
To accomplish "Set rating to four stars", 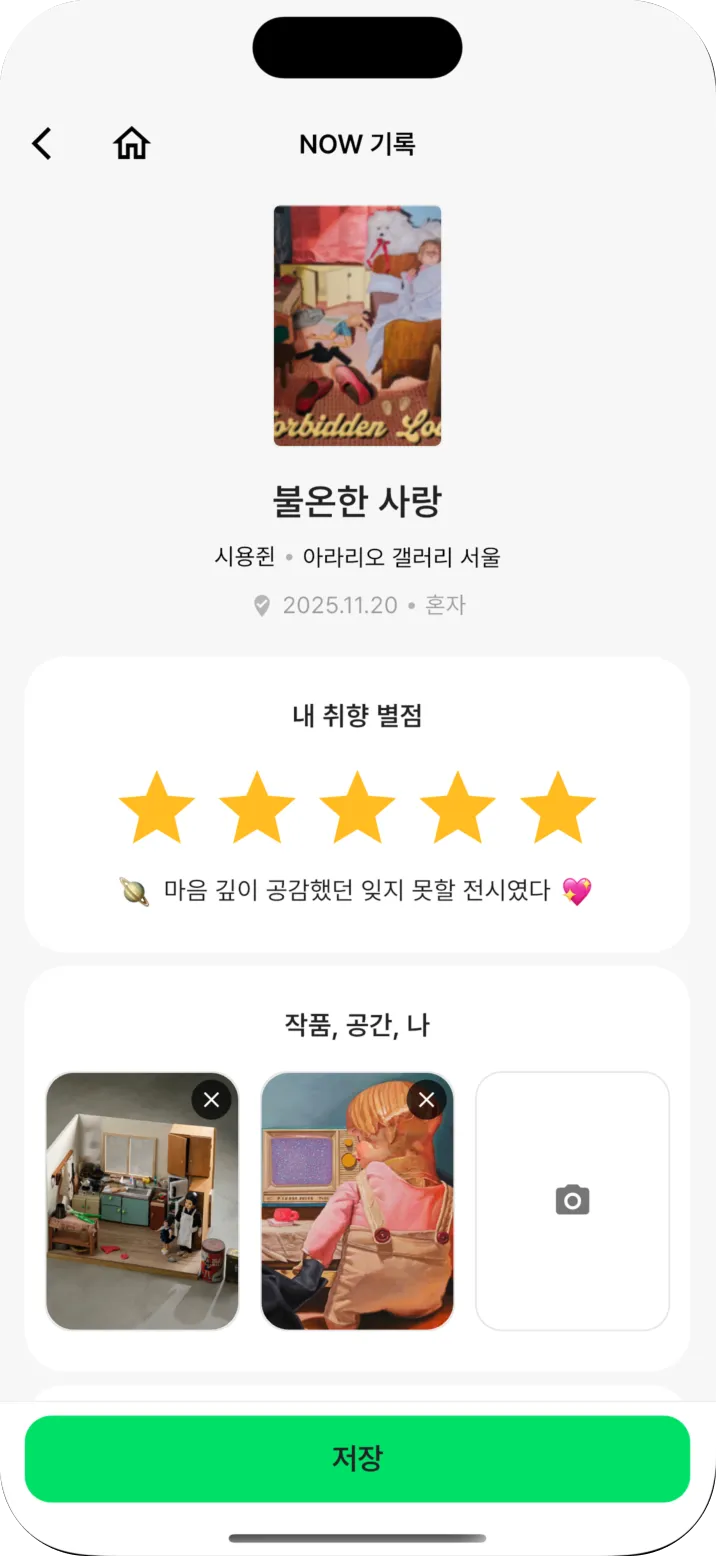I will (457, 807).
